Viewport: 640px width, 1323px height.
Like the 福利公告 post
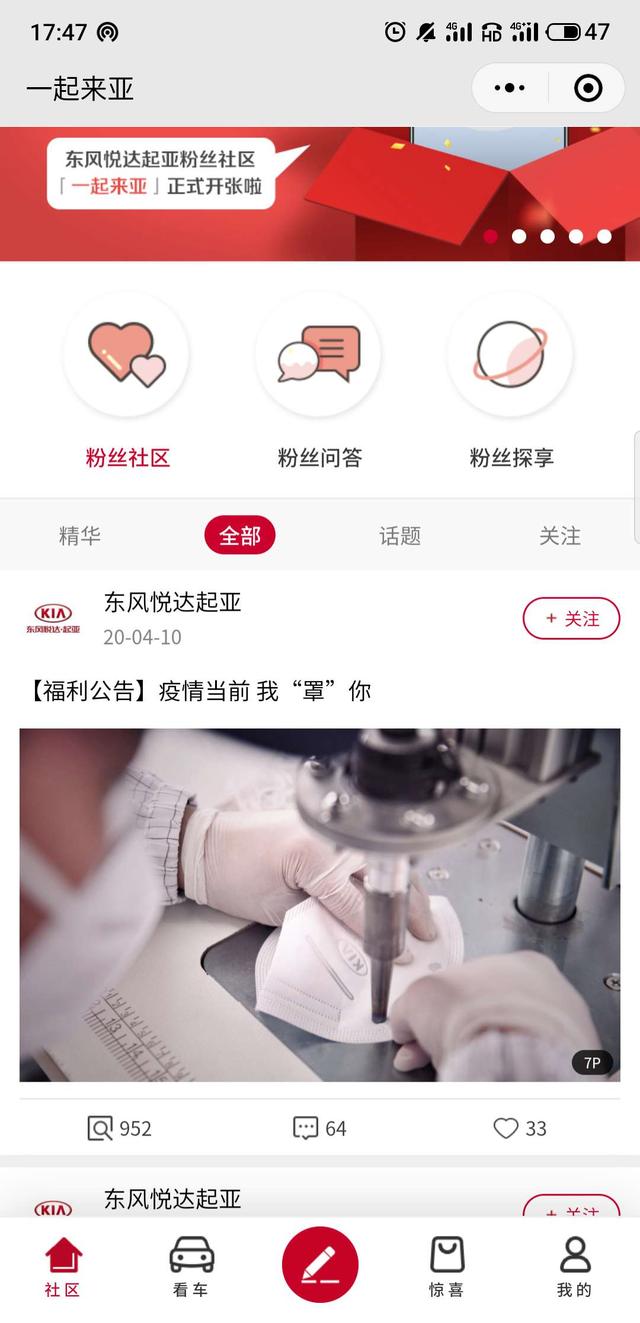[520, 1128]
